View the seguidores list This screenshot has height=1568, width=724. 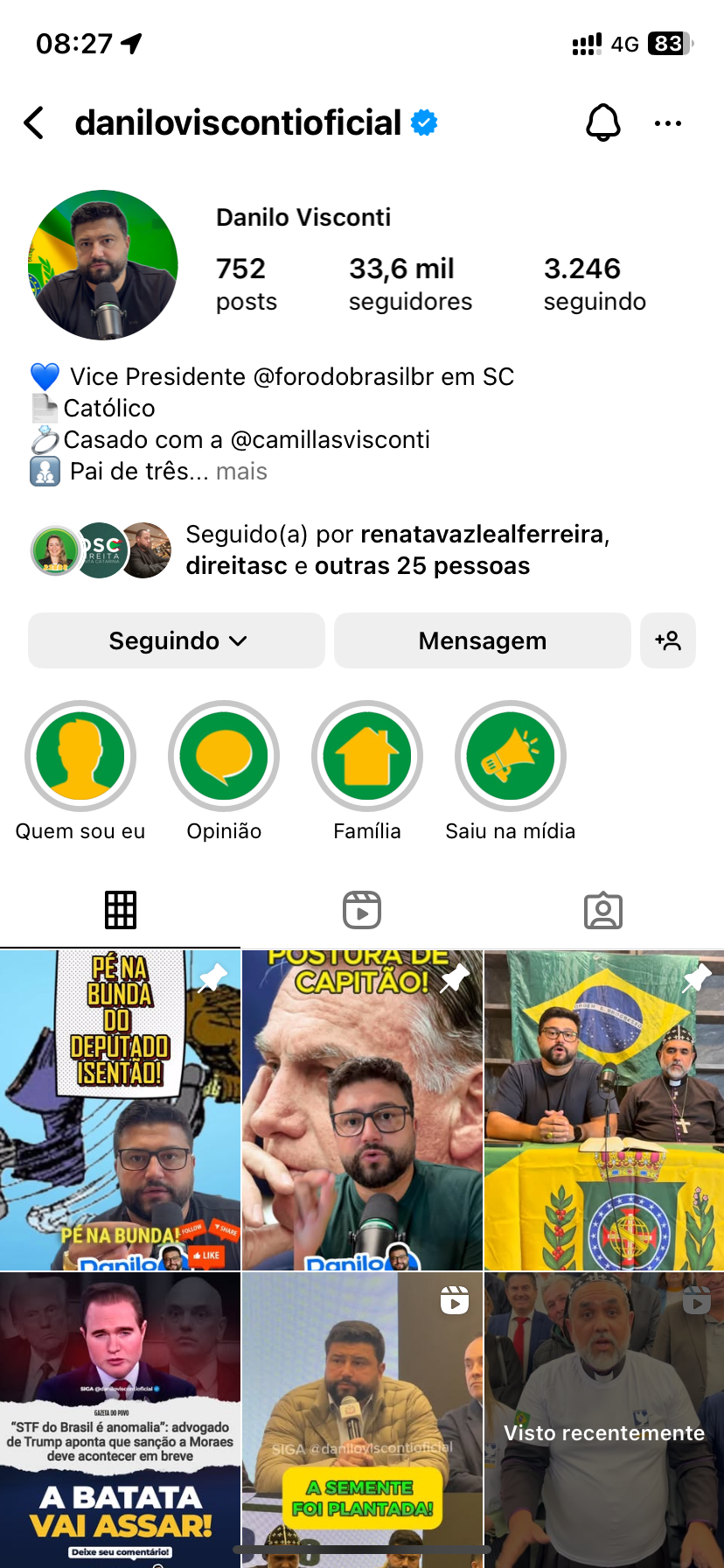[409, 284]
